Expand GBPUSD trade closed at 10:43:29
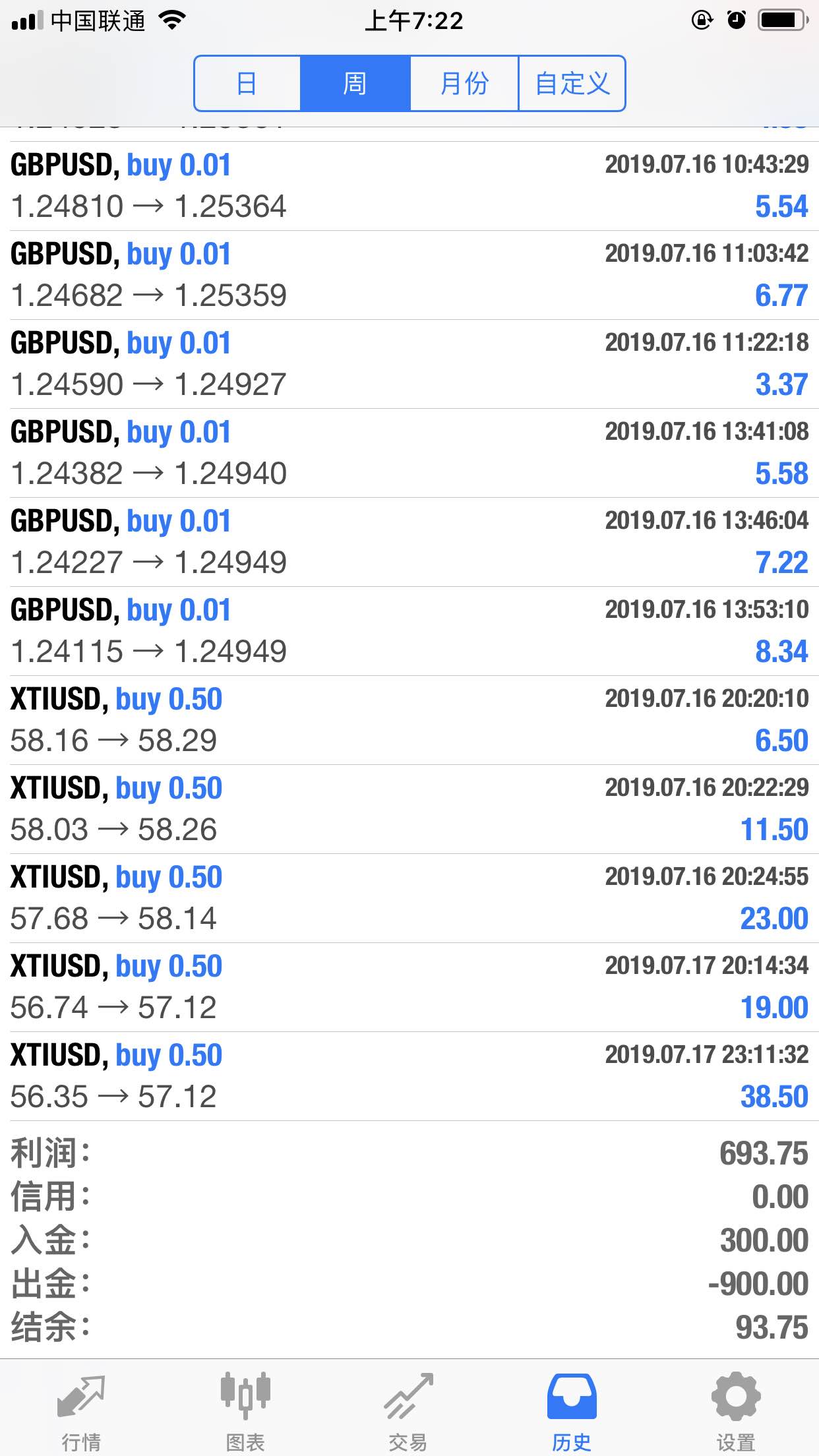819x1456 pixels. coord(409,186)
